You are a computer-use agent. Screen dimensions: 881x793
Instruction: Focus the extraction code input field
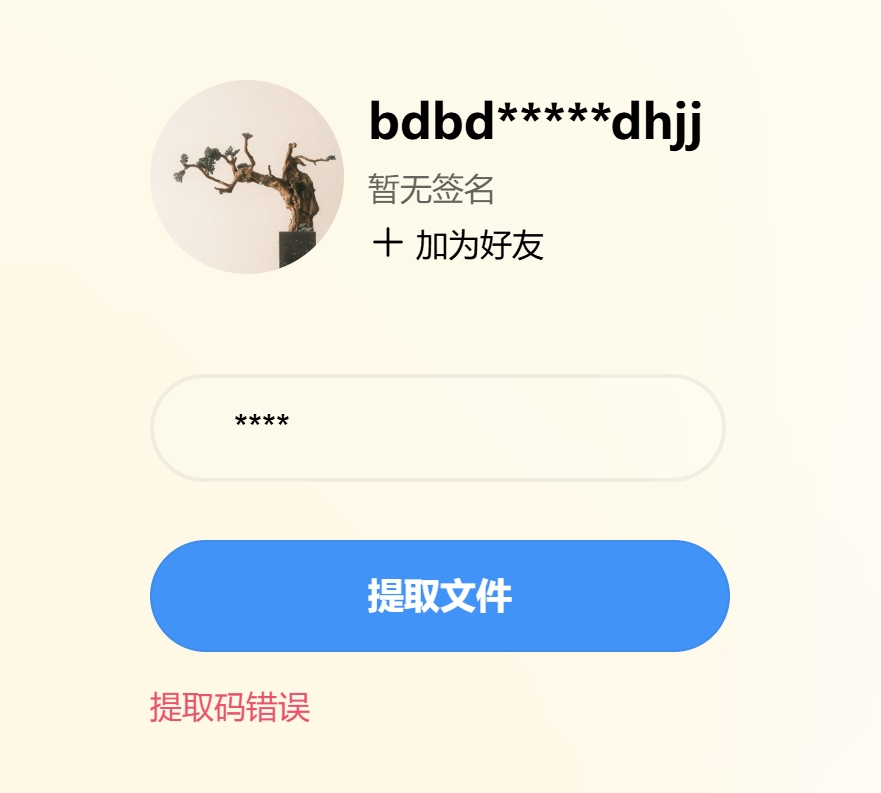(437, 428)
